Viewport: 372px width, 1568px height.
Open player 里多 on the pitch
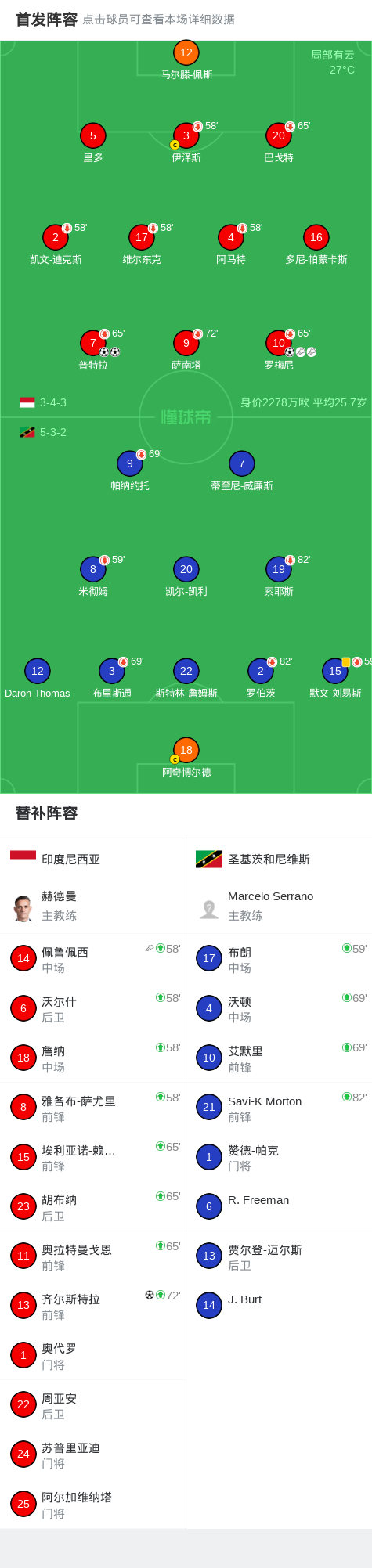pos(93,142)
